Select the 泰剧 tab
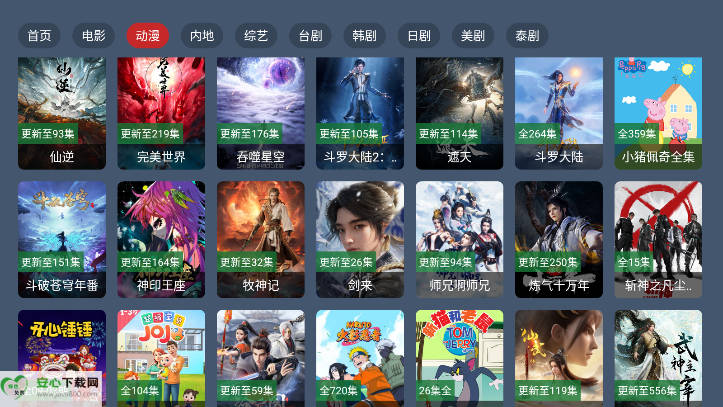 click(x=526, y=36)
